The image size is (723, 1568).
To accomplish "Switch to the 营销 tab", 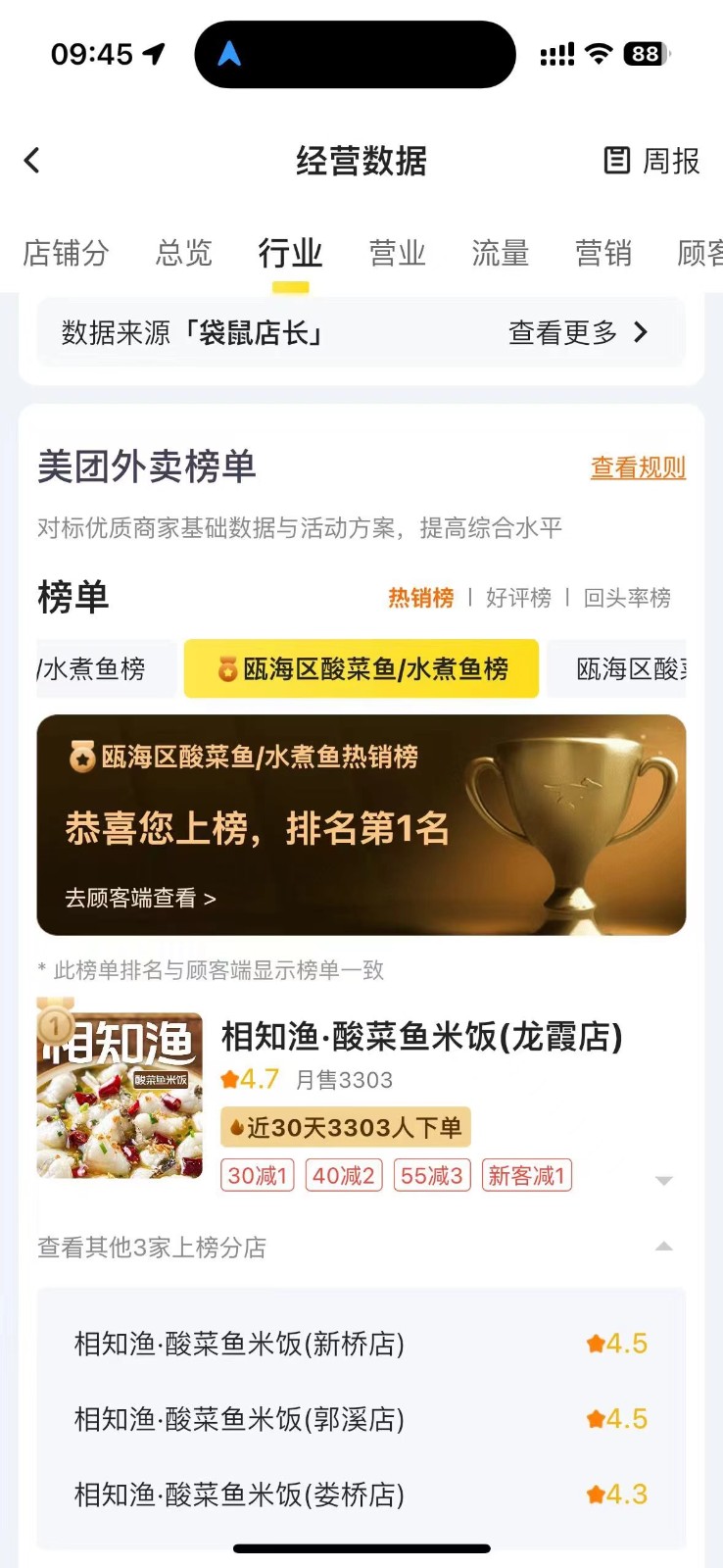I will [602, 254].
